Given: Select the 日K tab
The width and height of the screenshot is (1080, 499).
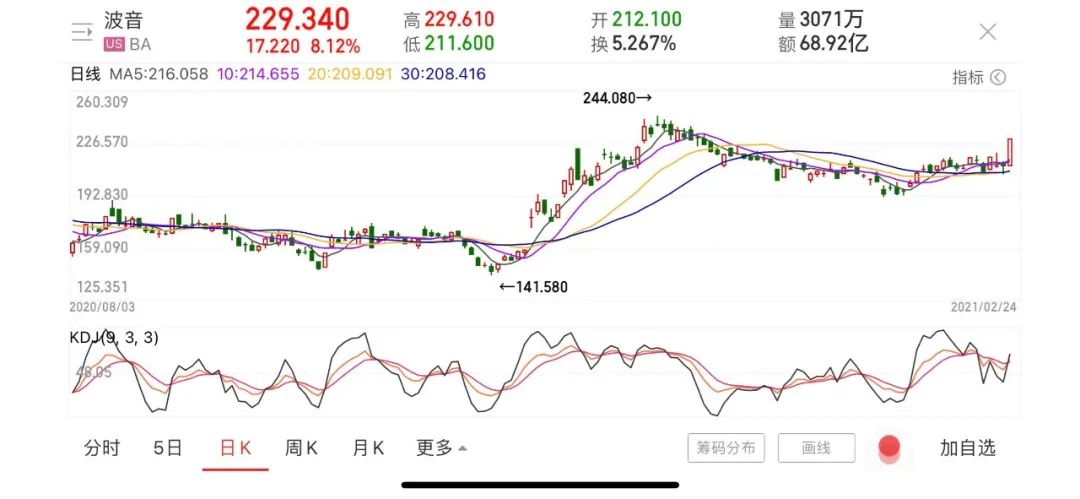Looking at the screenshot, I should 236,448.
